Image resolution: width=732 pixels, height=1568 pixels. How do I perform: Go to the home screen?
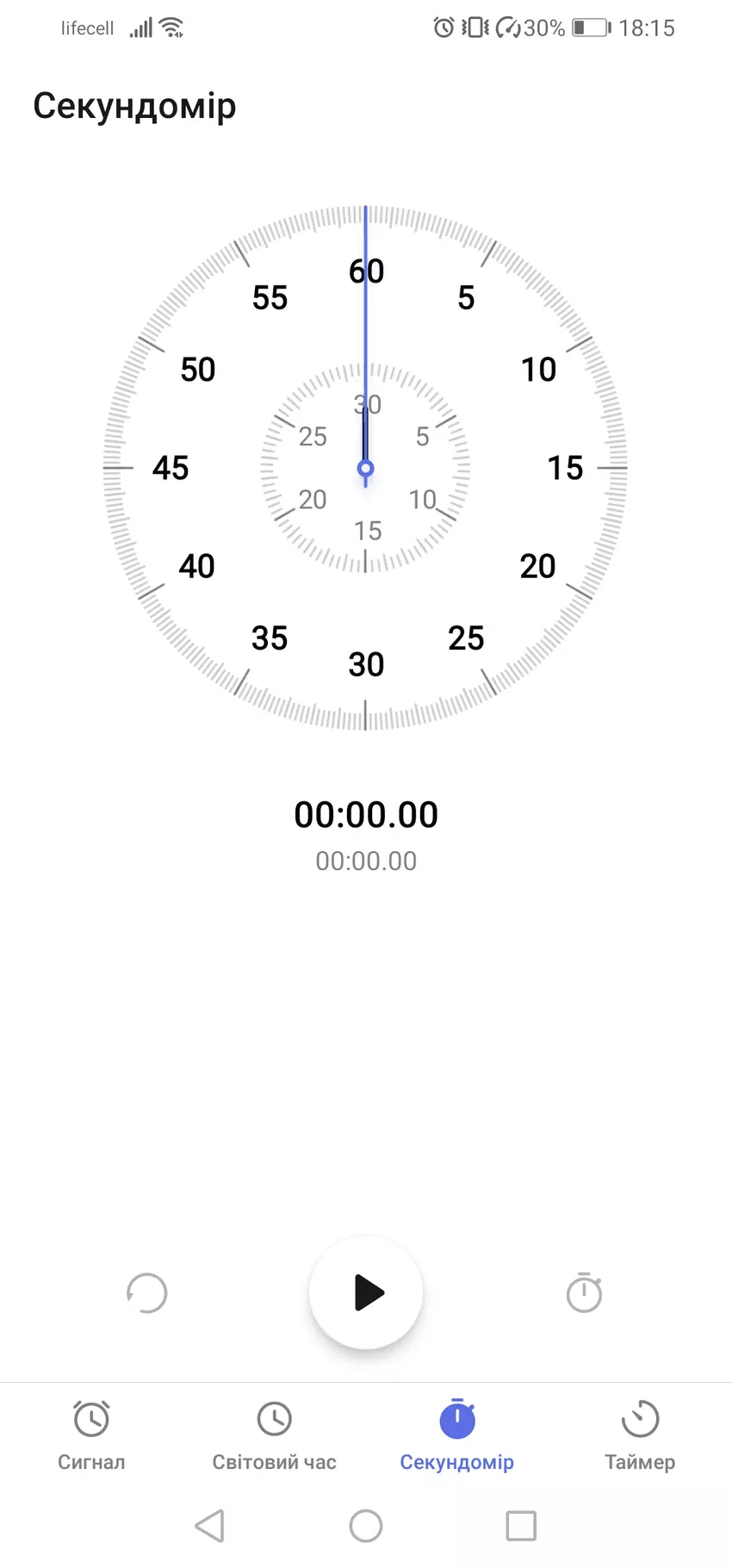[366, 1526]
